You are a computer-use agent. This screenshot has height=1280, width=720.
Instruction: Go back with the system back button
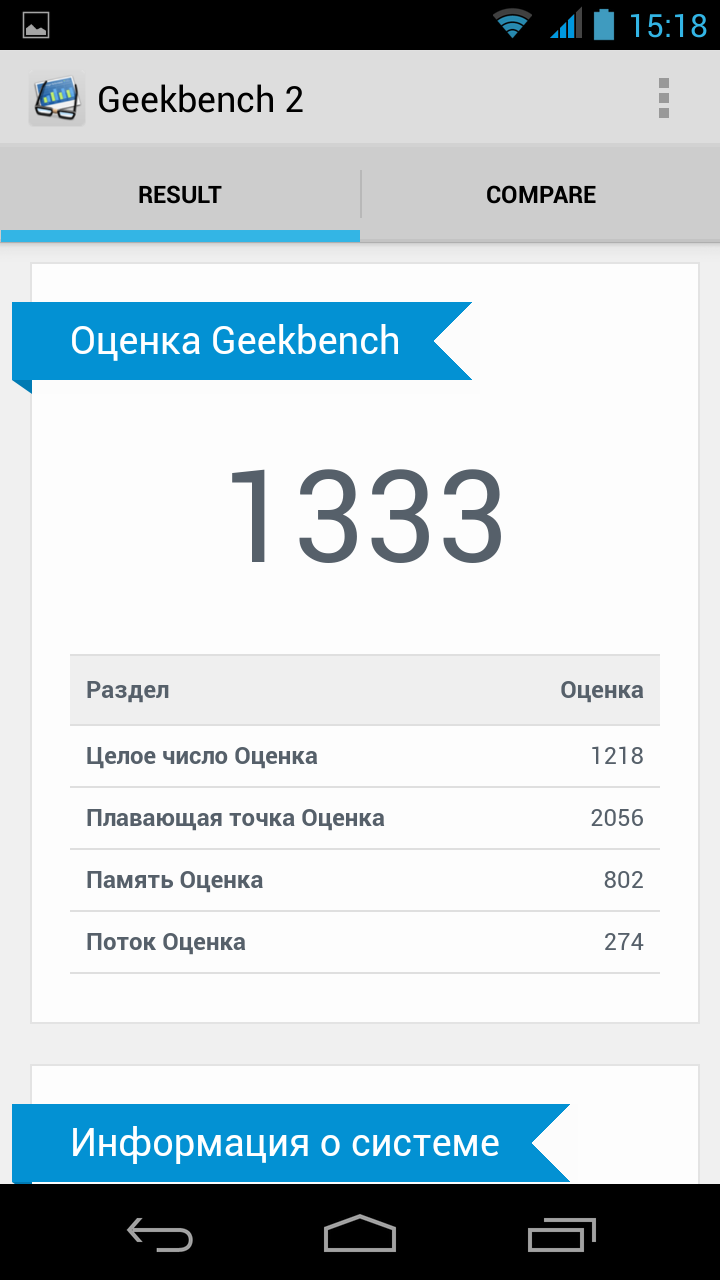click(160, 1234)
